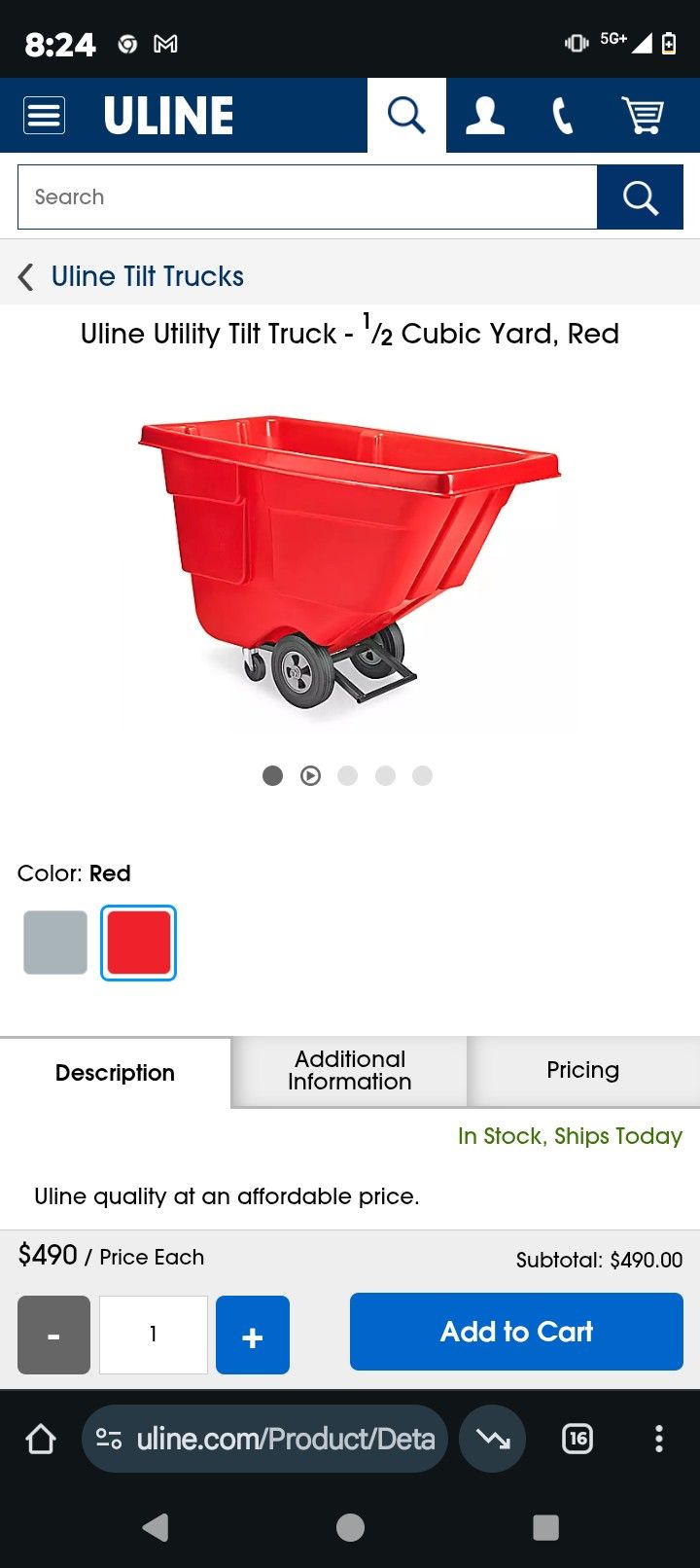This screenshot has width=700, height=1568.
Task: Tap the search magnifier icon in header
Action: point(406,116)
